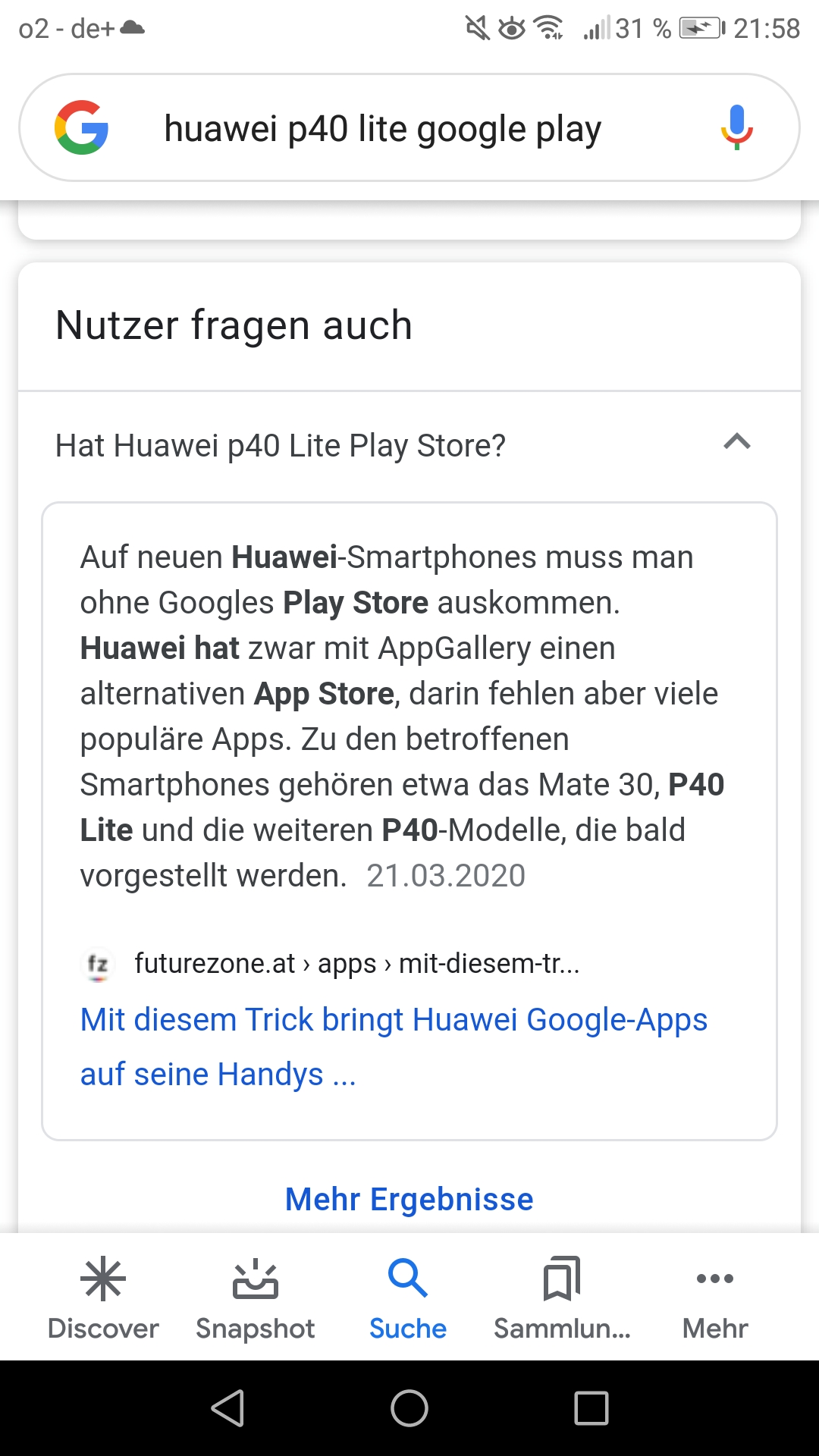Viewport: 819px width, 1456px height.
Task: Open the Snapshot tab
Action: pyautogui.click(x=256, y=1298)
